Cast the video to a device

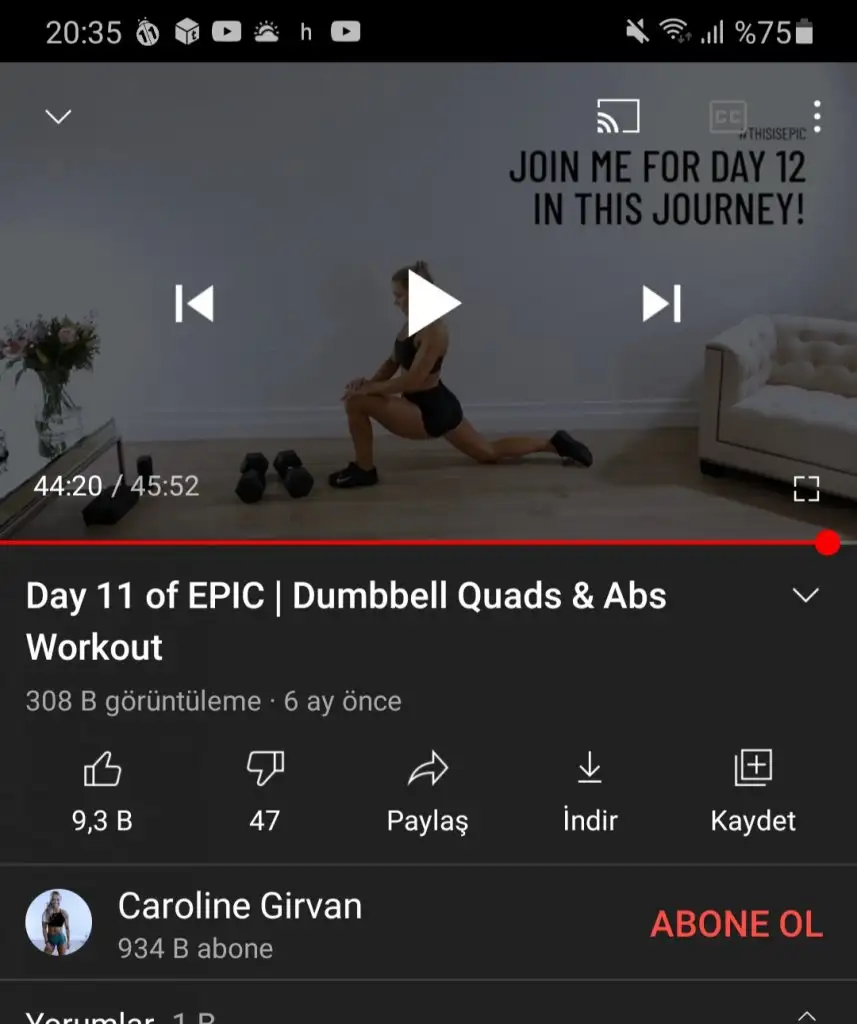[x=617, y=117]
